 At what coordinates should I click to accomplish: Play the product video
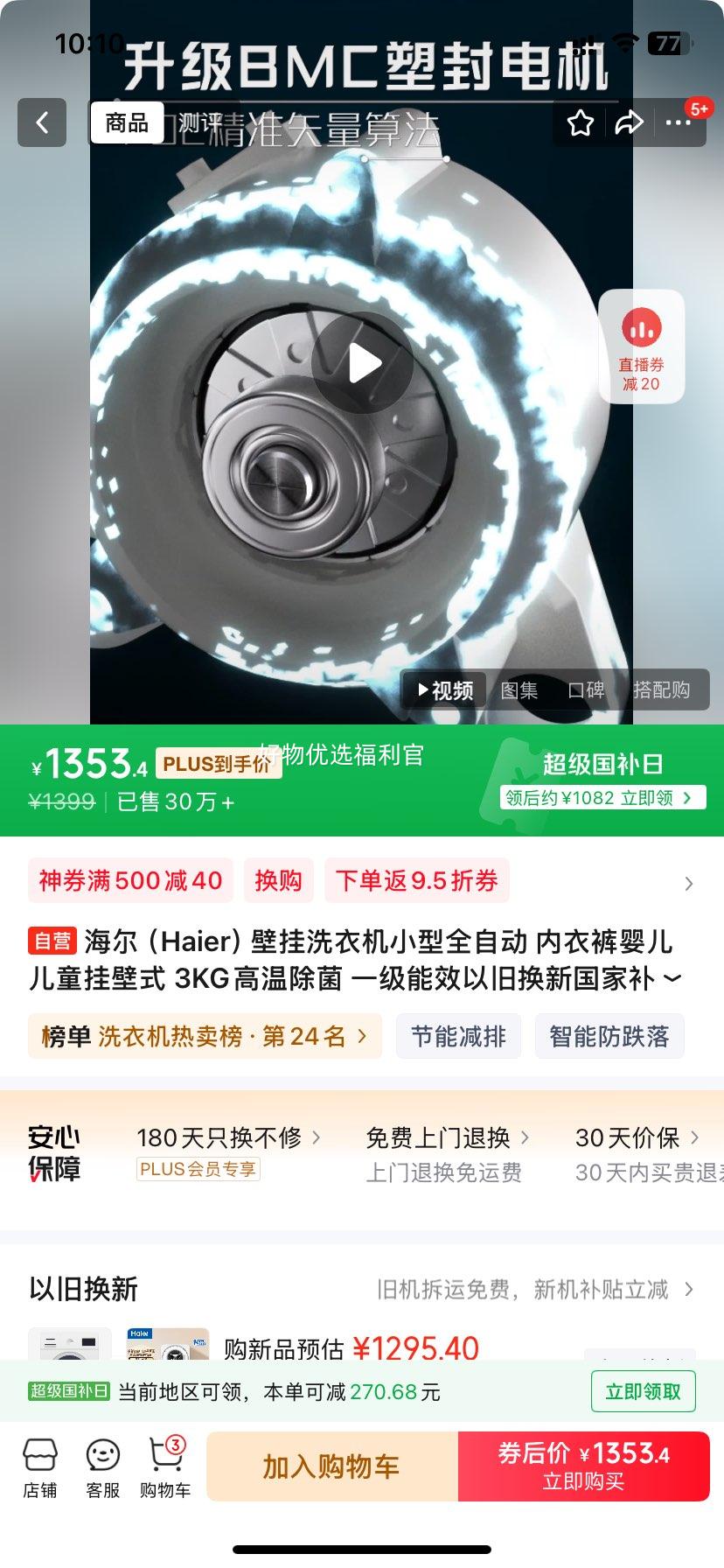click(x=362, y=362)
